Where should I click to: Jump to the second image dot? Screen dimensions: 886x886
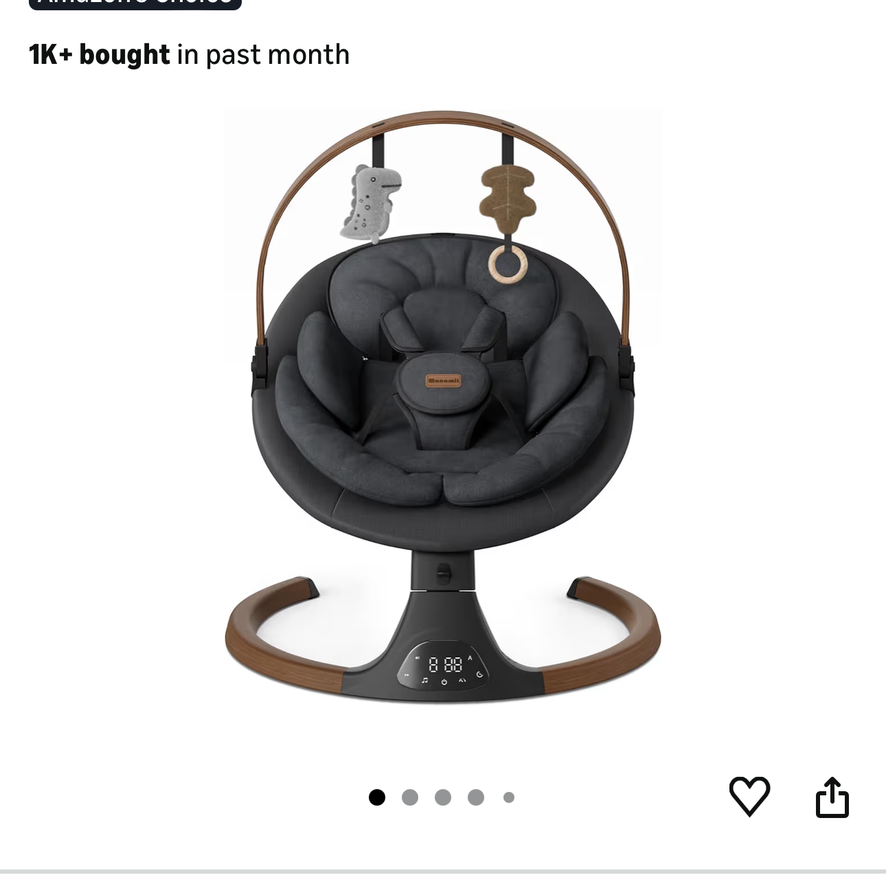410,797
